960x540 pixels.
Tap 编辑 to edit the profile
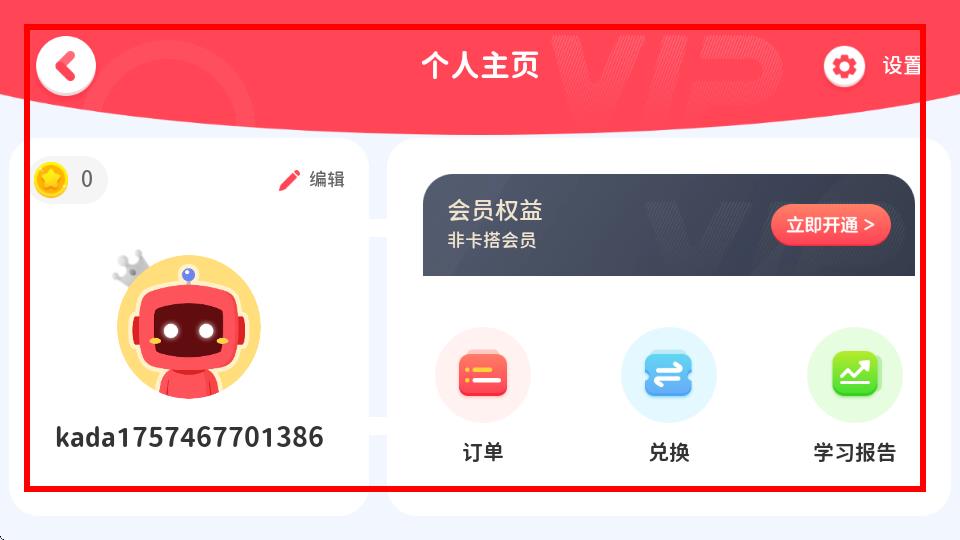click(x=312, y=180)
